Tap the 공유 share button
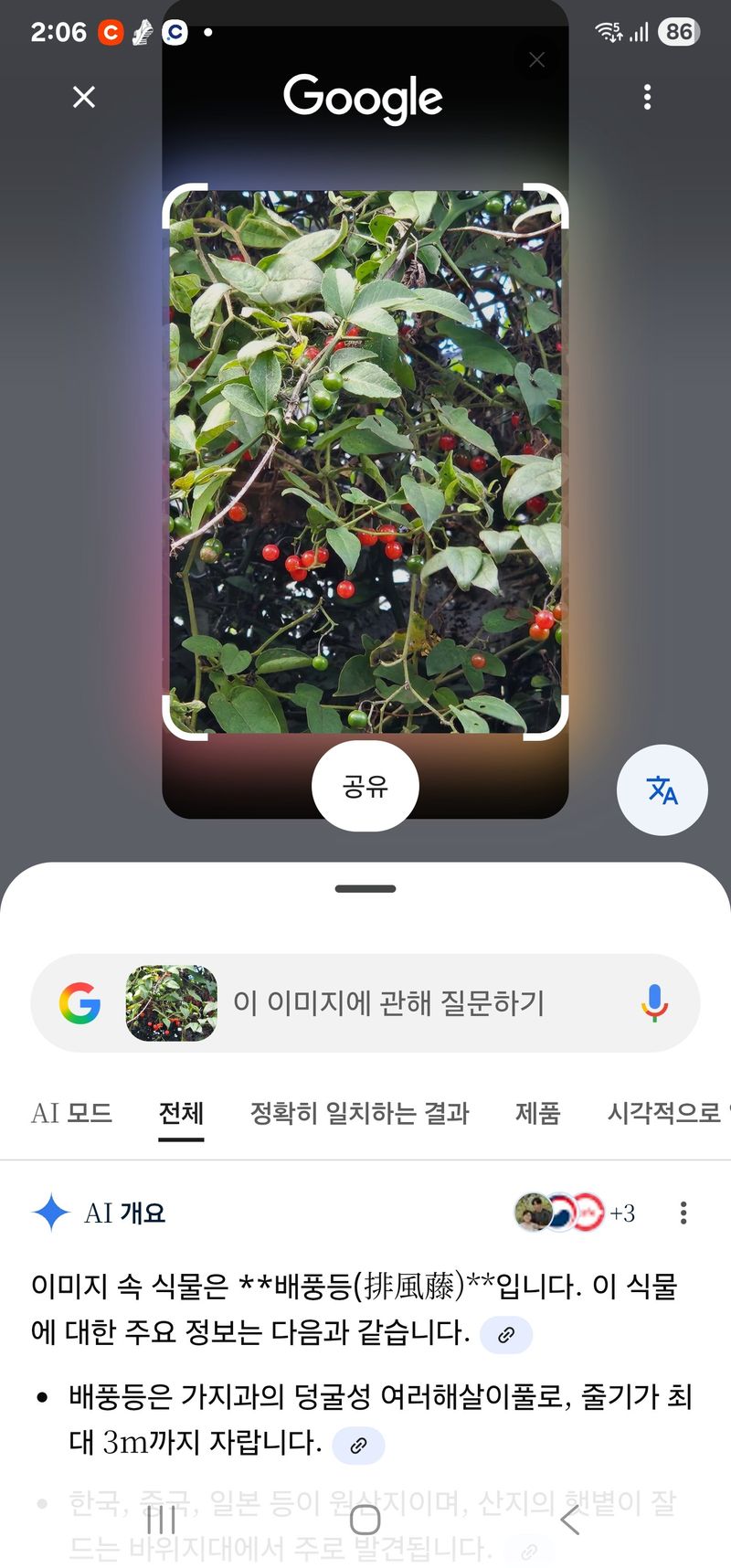 click(365, 786)
